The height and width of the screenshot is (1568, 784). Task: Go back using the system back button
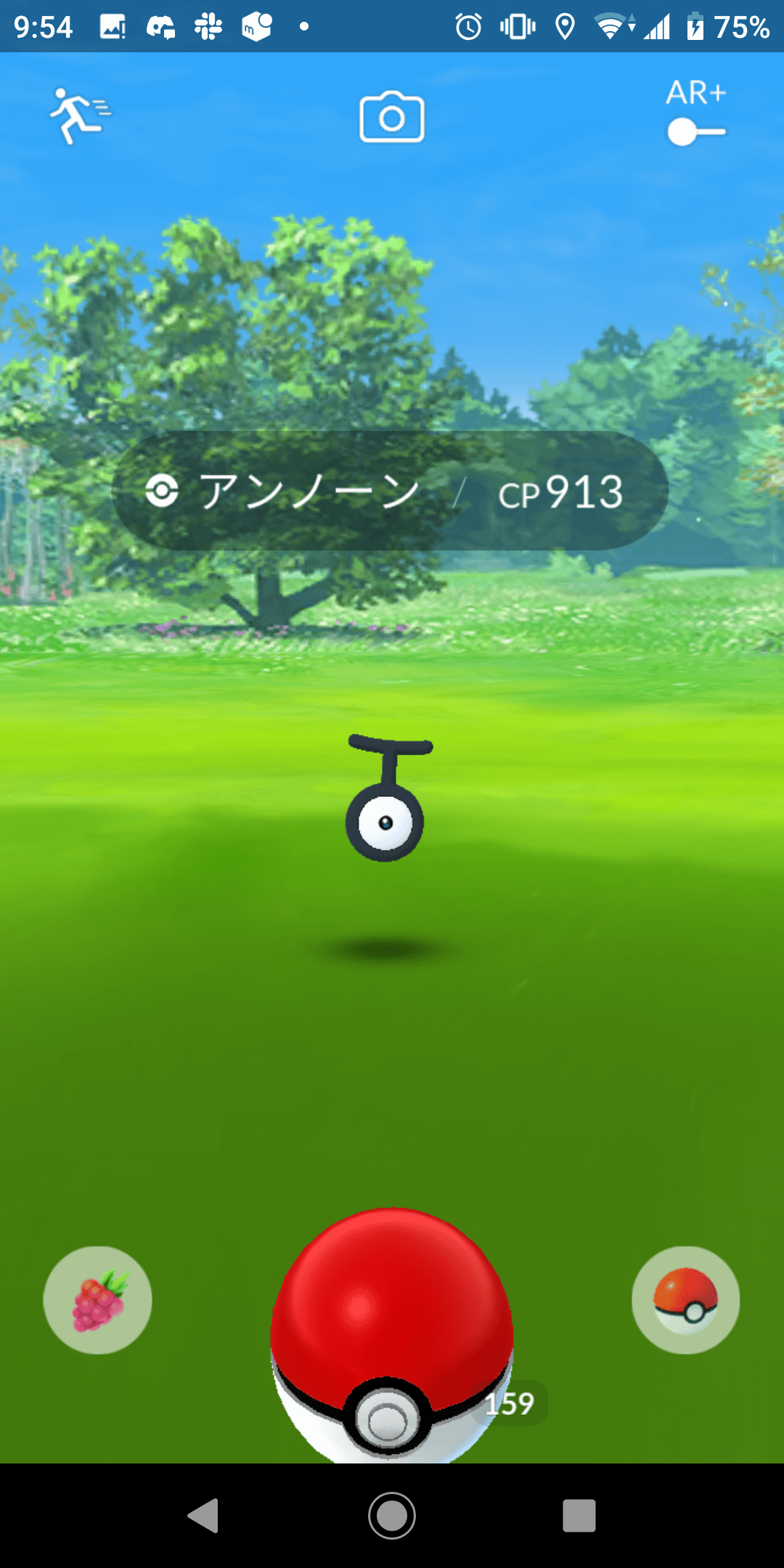pos(204,1515)
